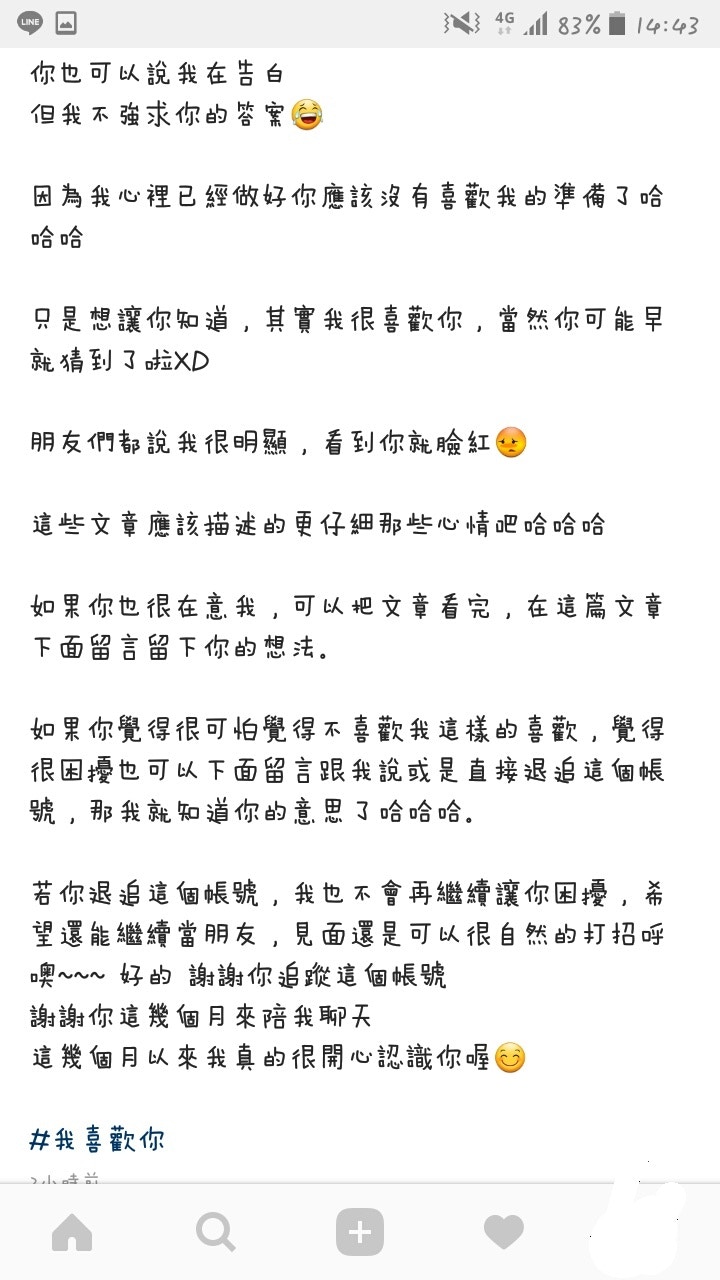
Task: Open the search and explore tab
Action: [x=216, y=1233]
